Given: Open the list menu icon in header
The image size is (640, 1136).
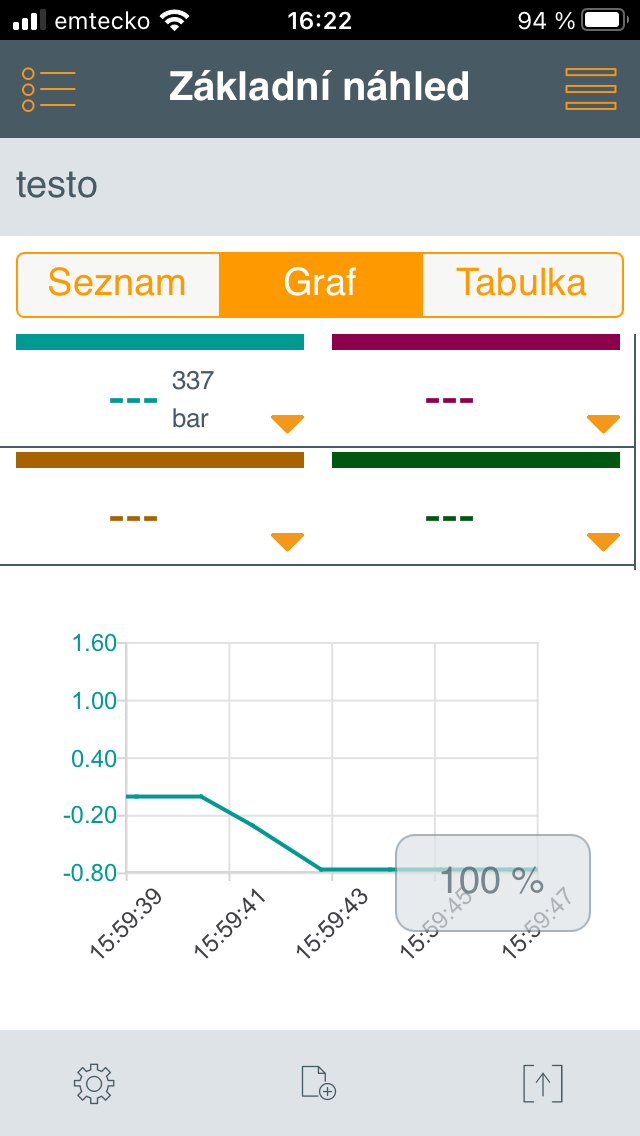Looking at the screenshot, I should coord(48,89).
